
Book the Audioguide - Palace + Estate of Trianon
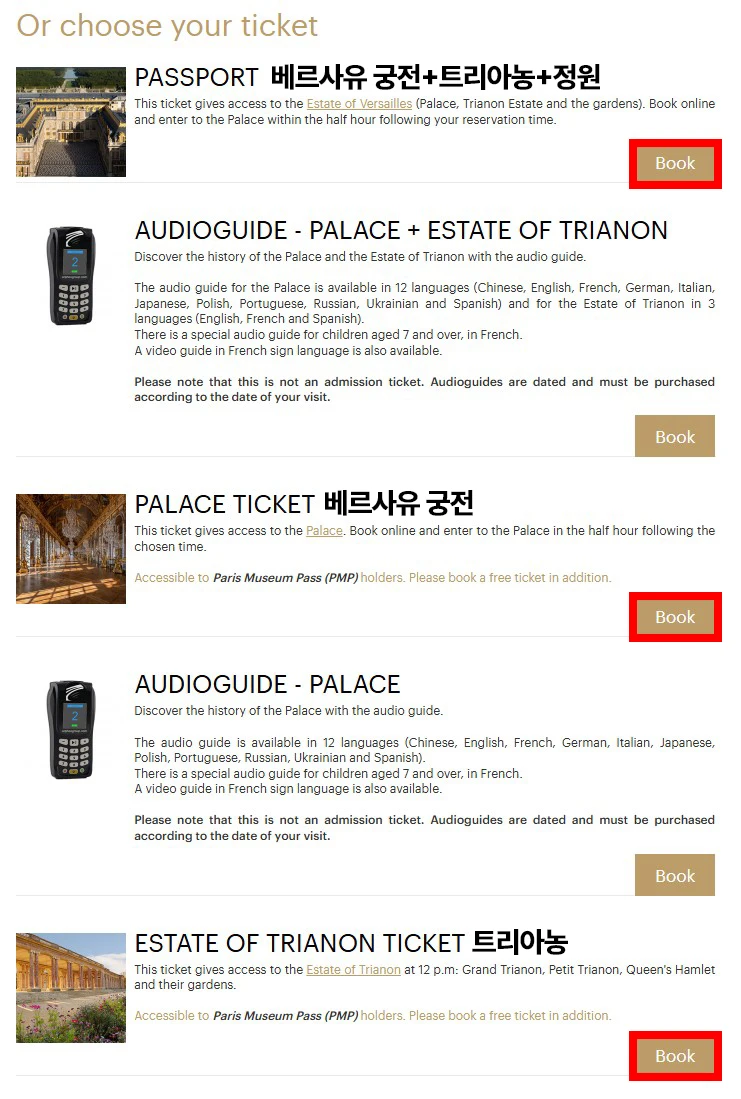tap(674, 437)
